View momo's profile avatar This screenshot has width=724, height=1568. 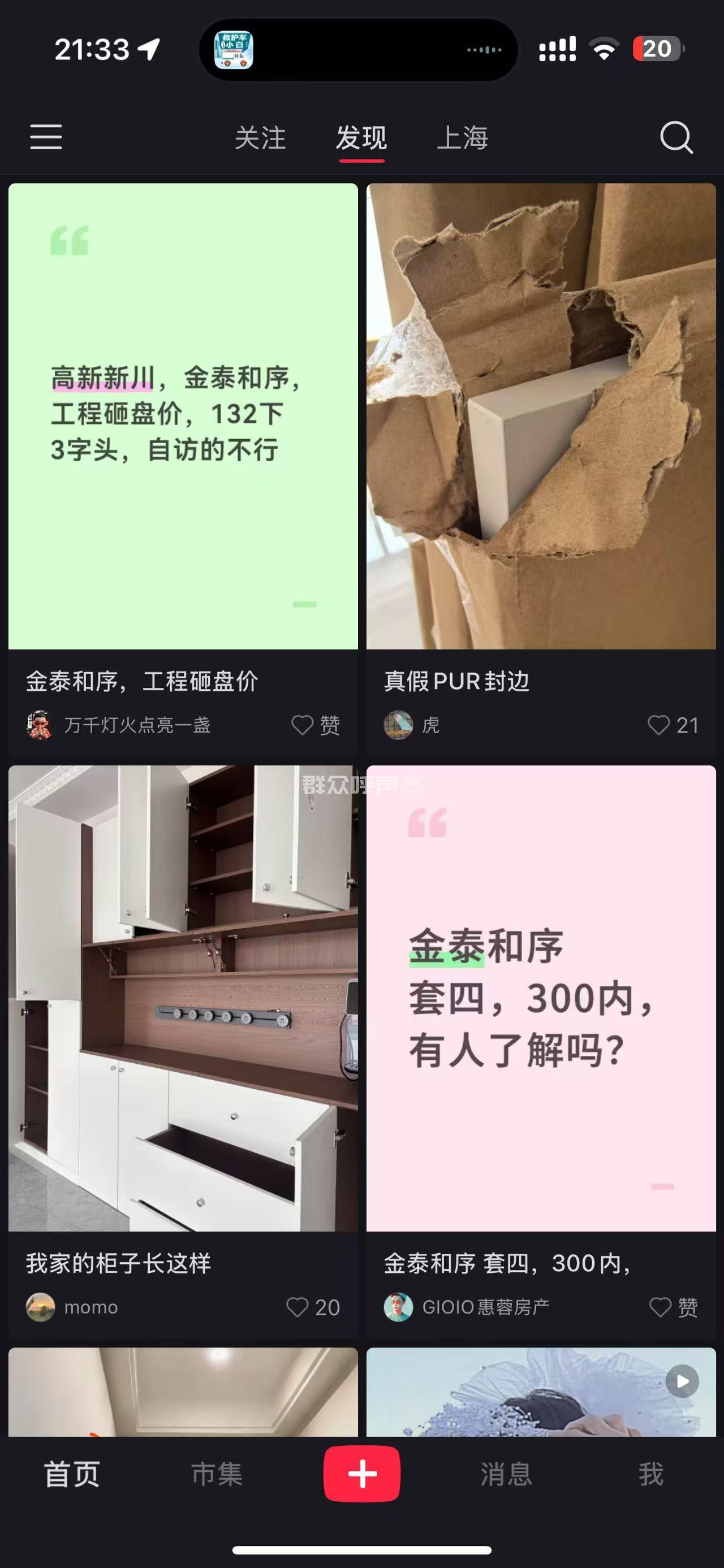coord(40,1307)
